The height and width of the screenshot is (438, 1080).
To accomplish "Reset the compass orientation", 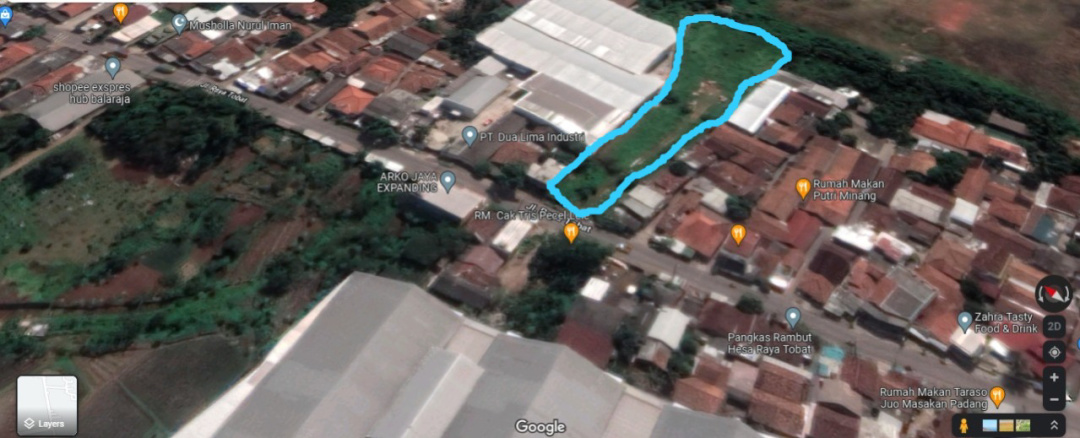I will click(x=1053, y=294).
